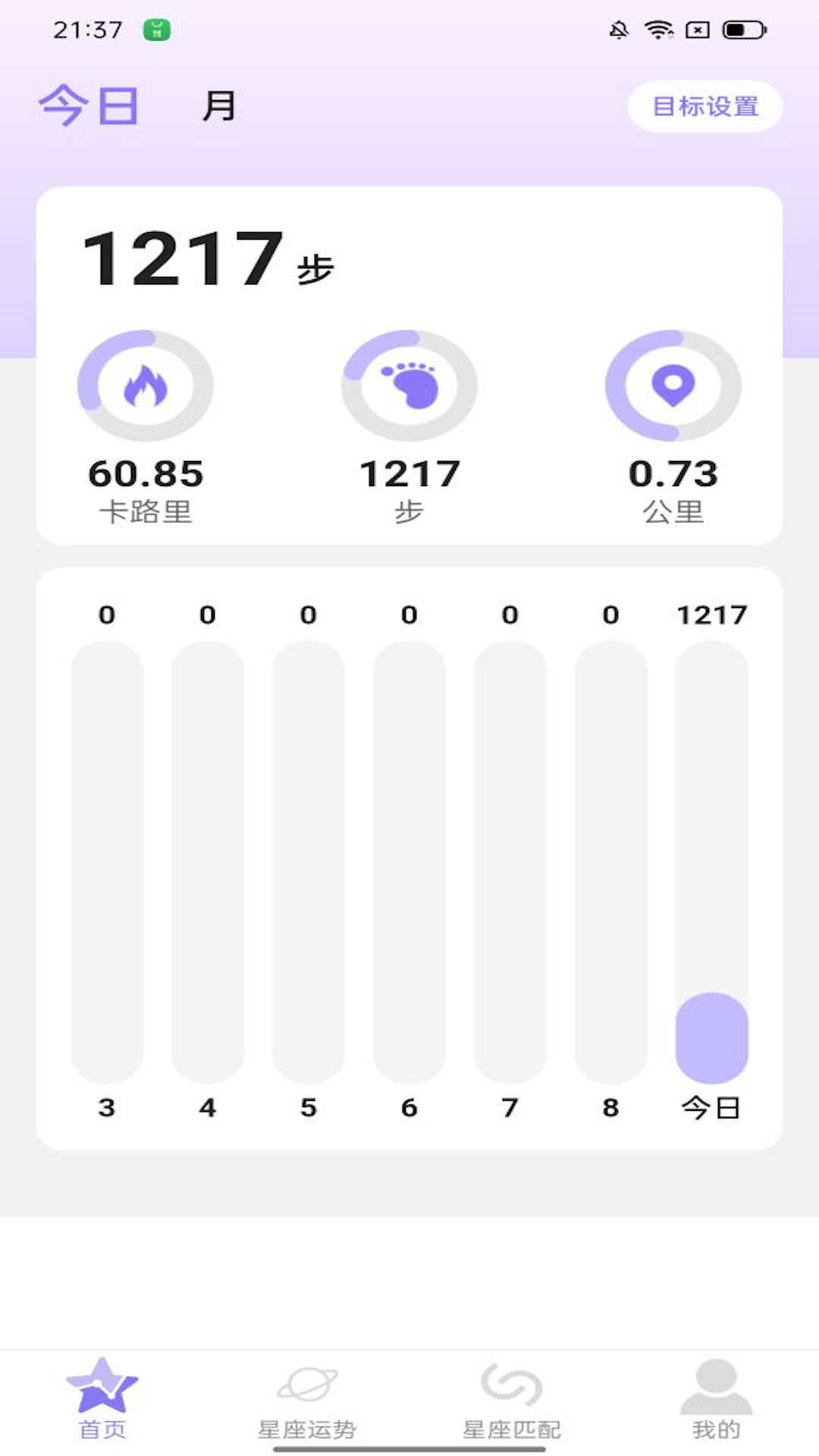Open the 目标设置 goal settings
819x1456 pixels.
706,107
